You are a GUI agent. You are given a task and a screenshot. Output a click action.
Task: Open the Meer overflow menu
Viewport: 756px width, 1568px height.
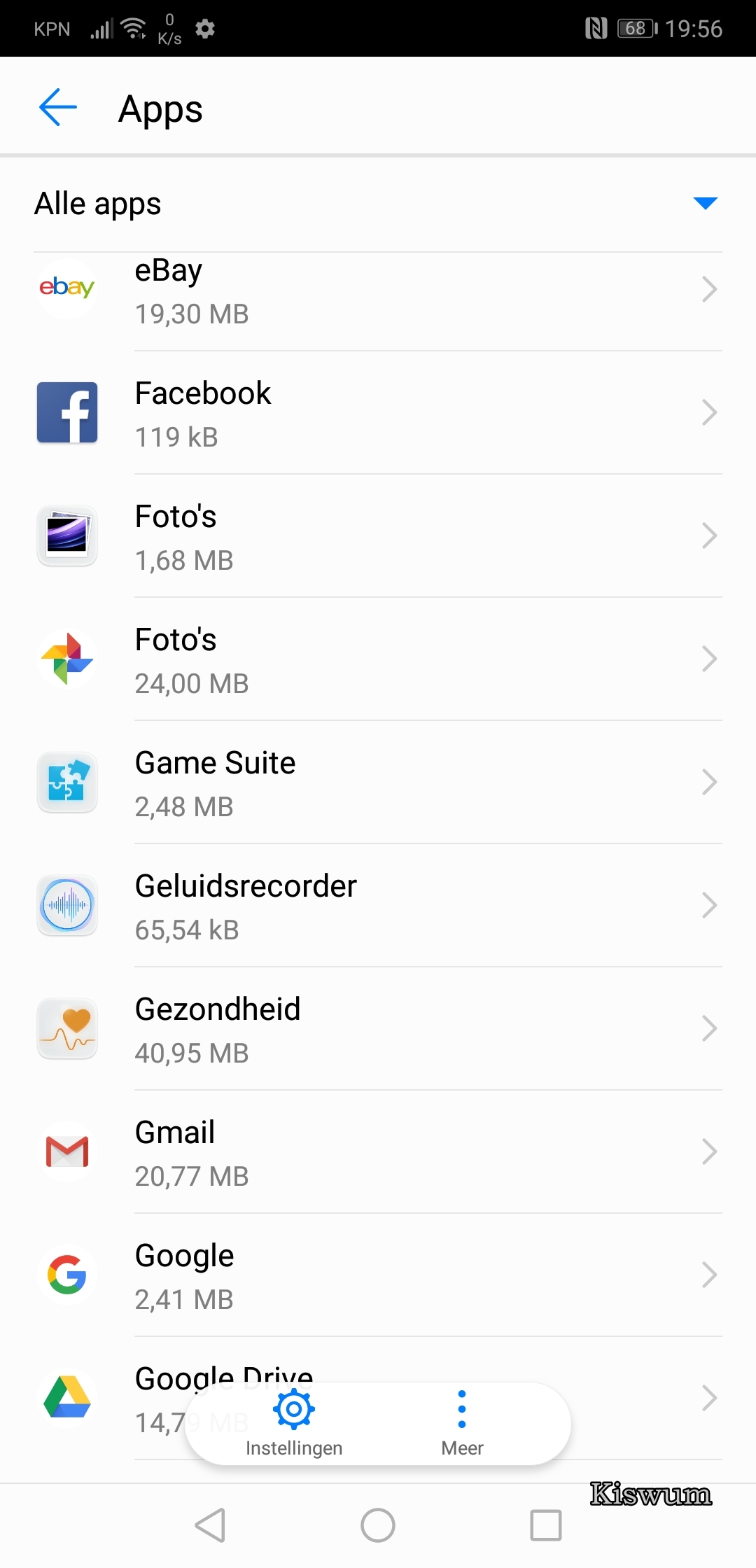[x=462, y=1423]
